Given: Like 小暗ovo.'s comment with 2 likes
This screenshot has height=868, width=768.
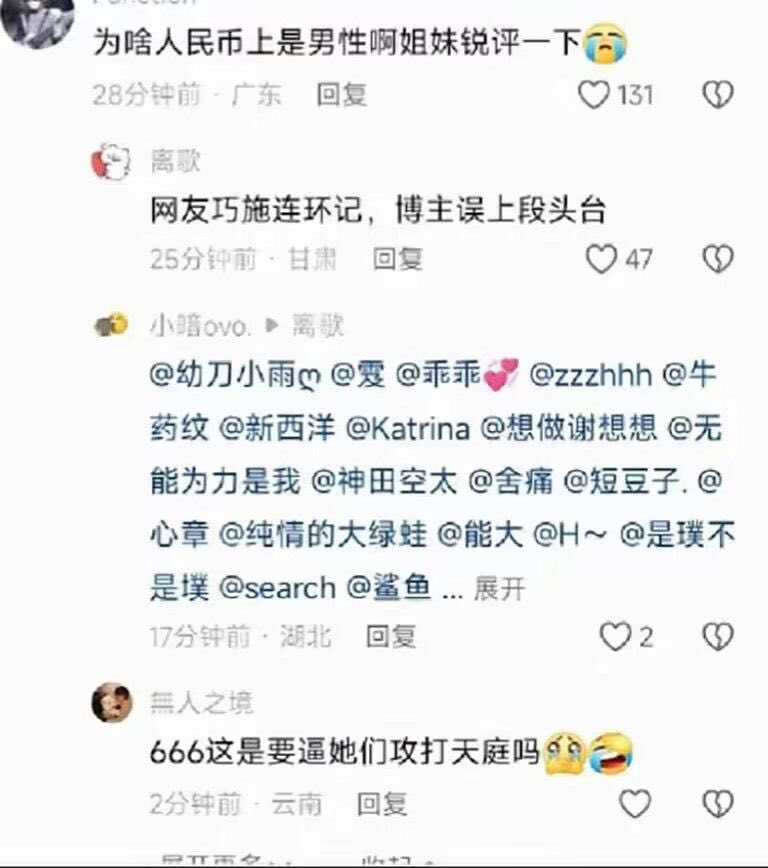Looking at the screenshot, I should tap(615, 636).
